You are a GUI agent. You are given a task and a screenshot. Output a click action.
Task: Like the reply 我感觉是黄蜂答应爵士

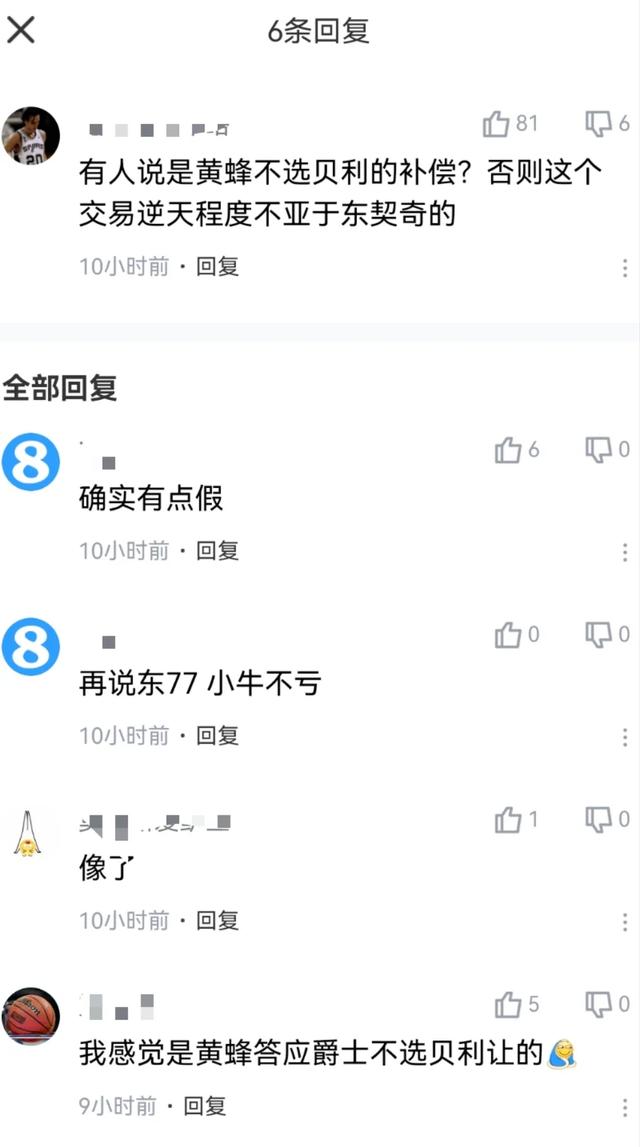[x=508, y=1004]
